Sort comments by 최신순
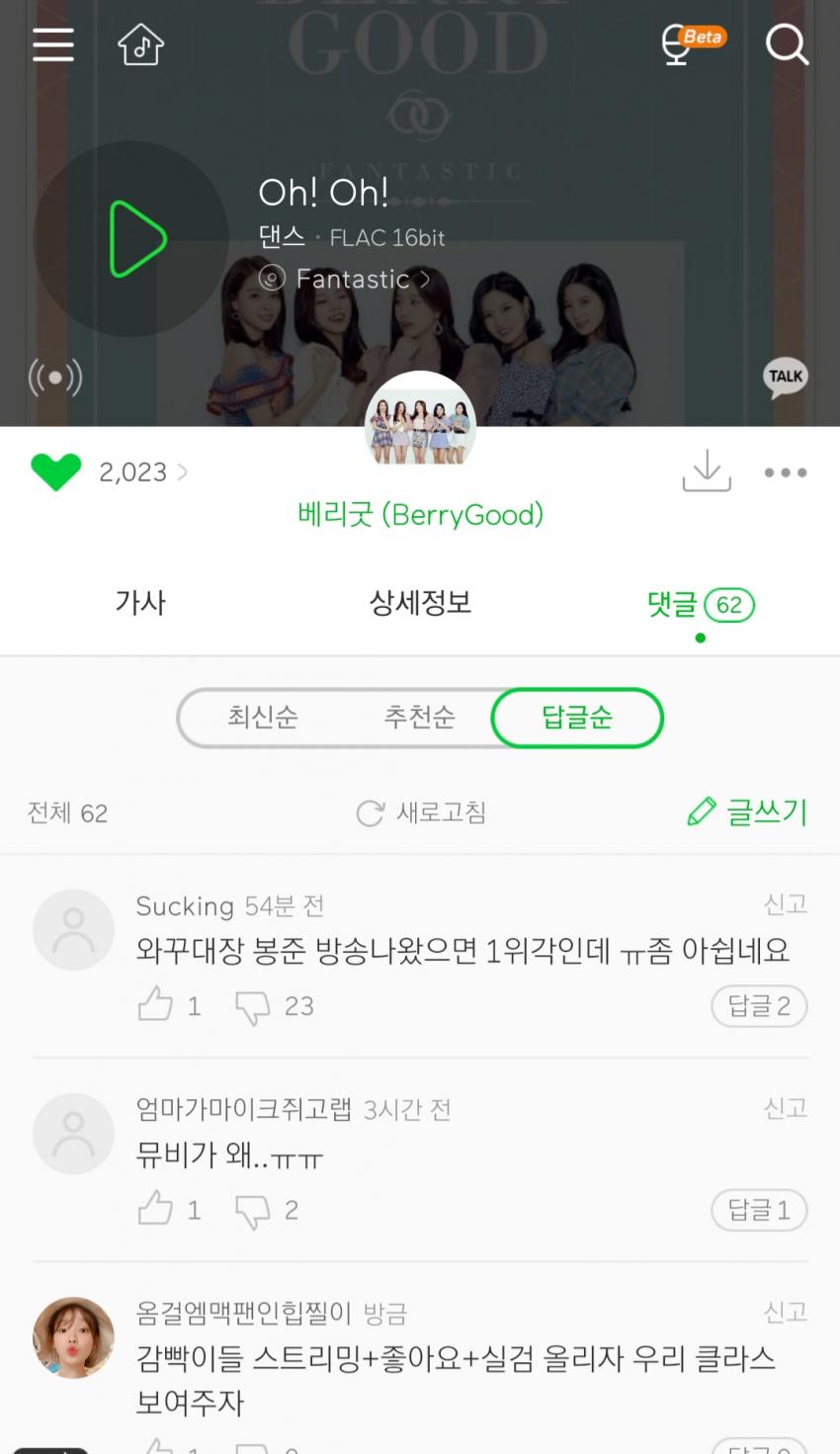The width and height of the screenshot is (840, 1454). coord(262,717)
